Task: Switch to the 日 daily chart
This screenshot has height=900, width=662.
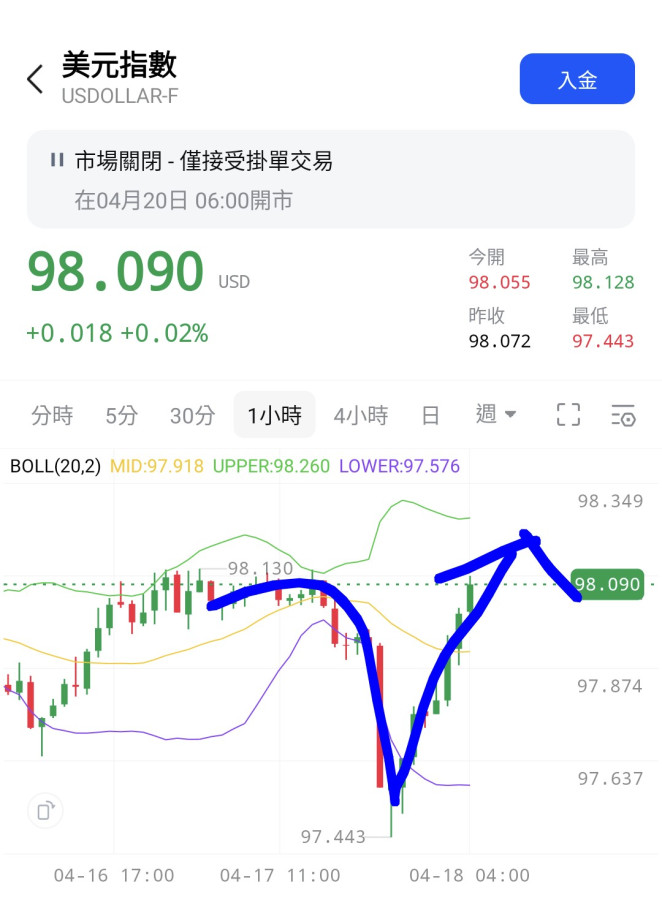Action: tap(431, 415)
